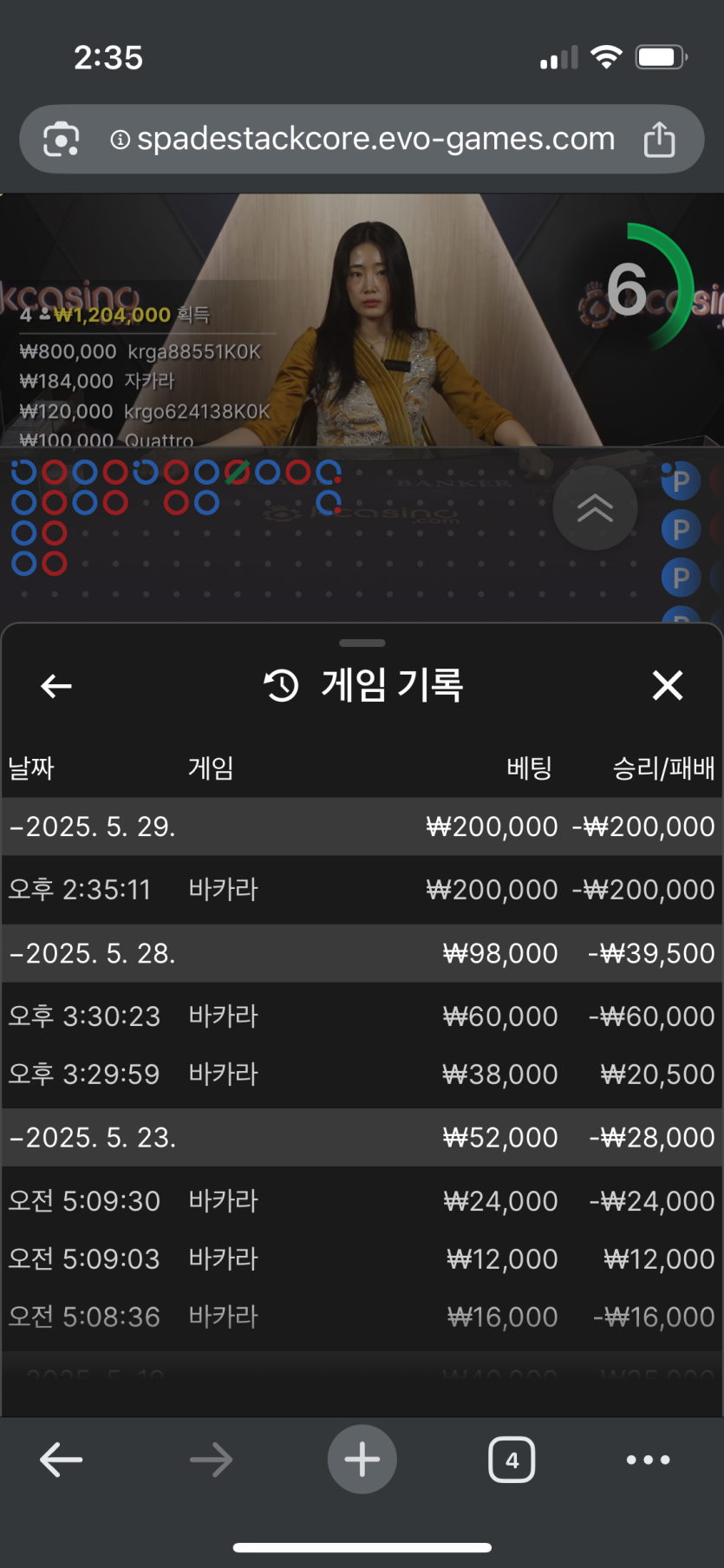Open the camera search icon in address bar
Viewport: 724px width, 1568px height.
pos(62,140)
